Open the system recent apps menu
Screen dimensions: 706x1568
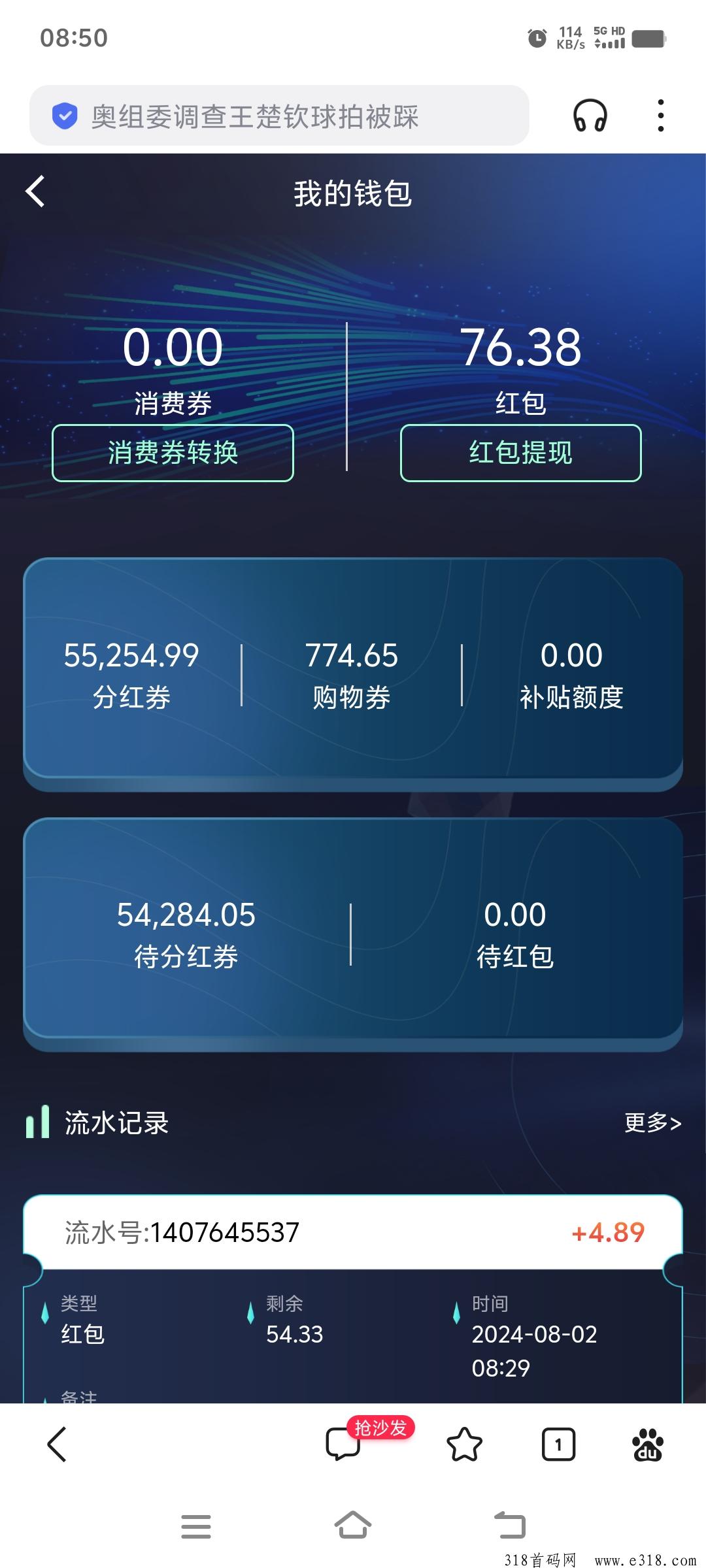[196, 1526]
